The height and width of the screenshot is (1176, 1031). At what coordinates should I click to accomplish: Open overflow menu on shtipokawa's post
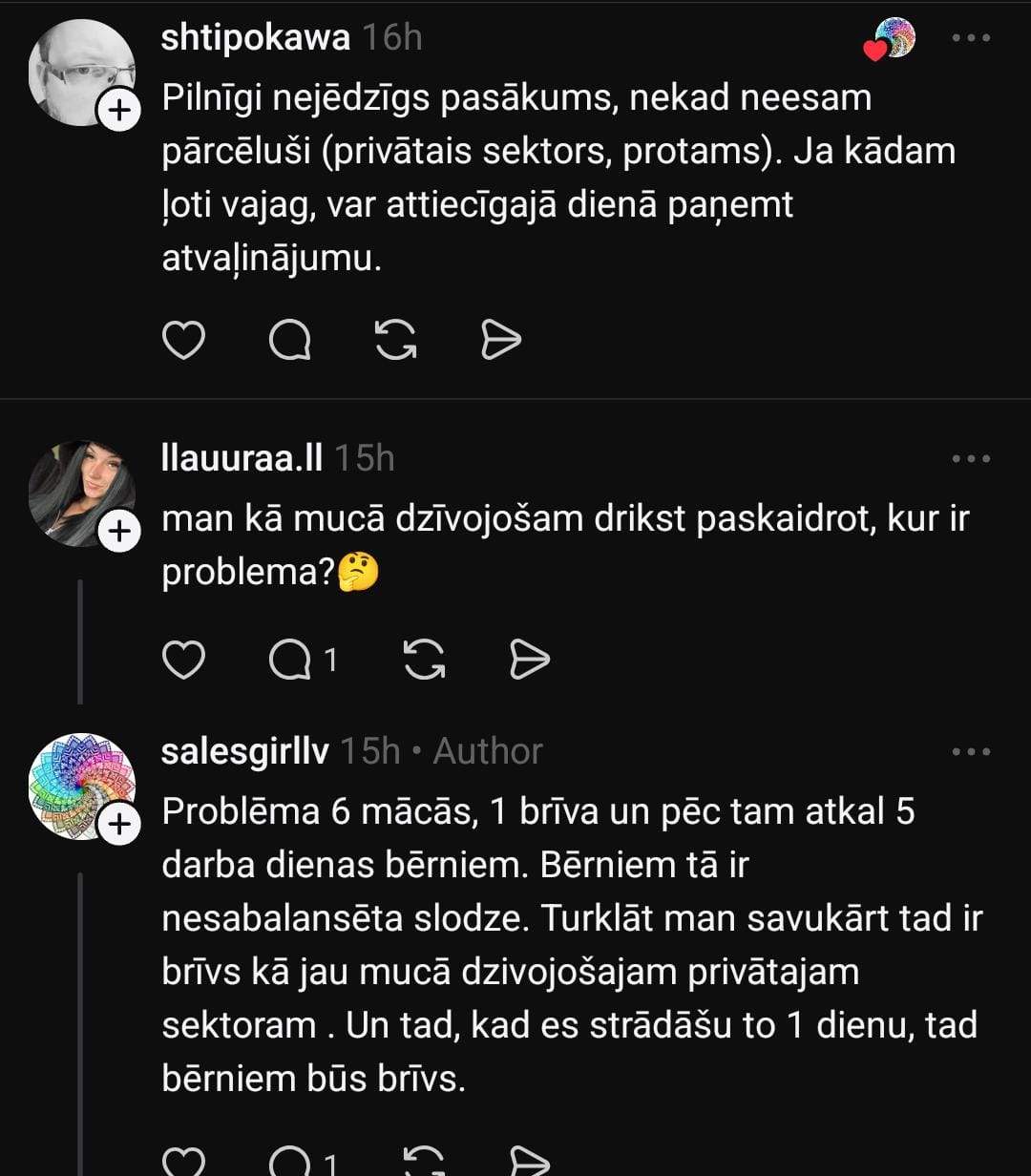[972, 39]
